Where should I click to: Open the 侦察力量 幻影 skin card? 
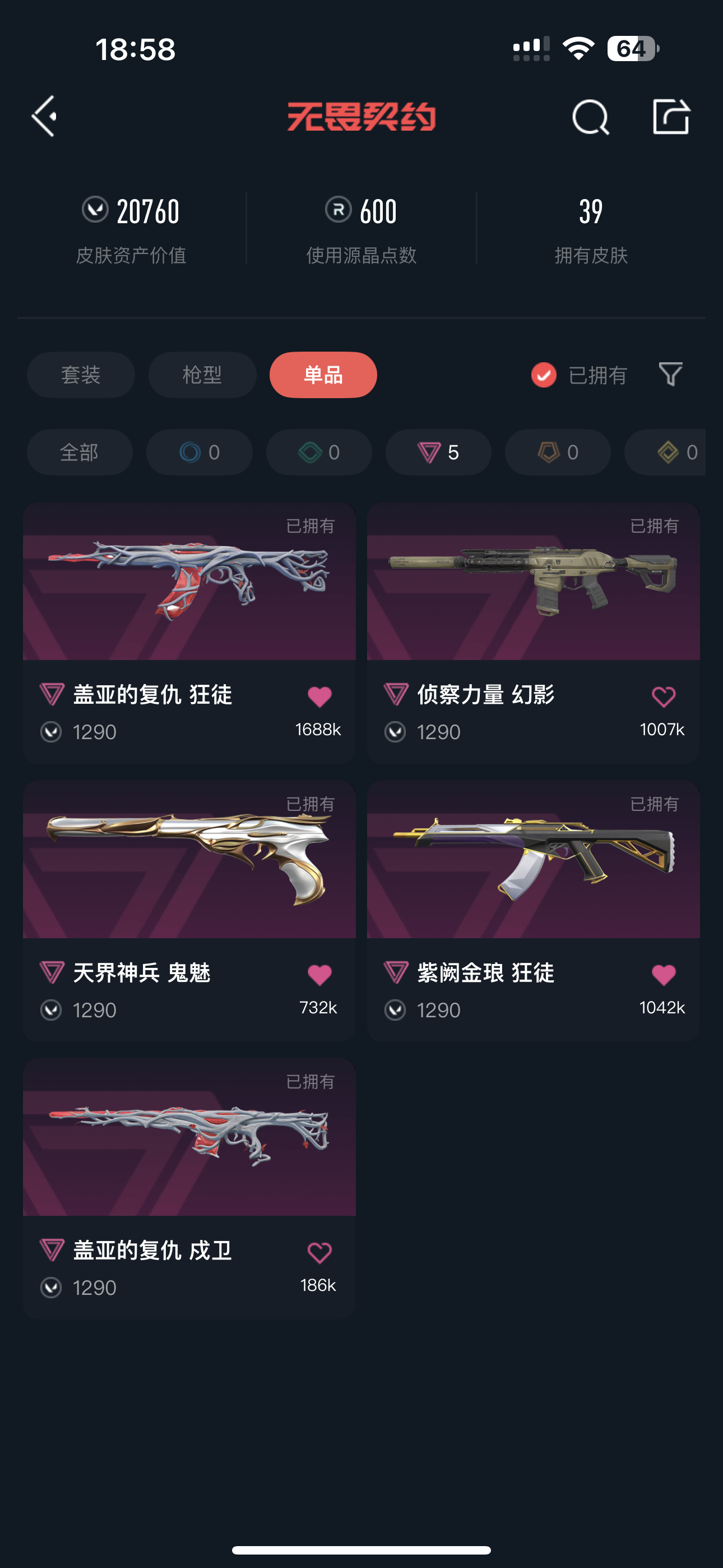click(533, 582)
